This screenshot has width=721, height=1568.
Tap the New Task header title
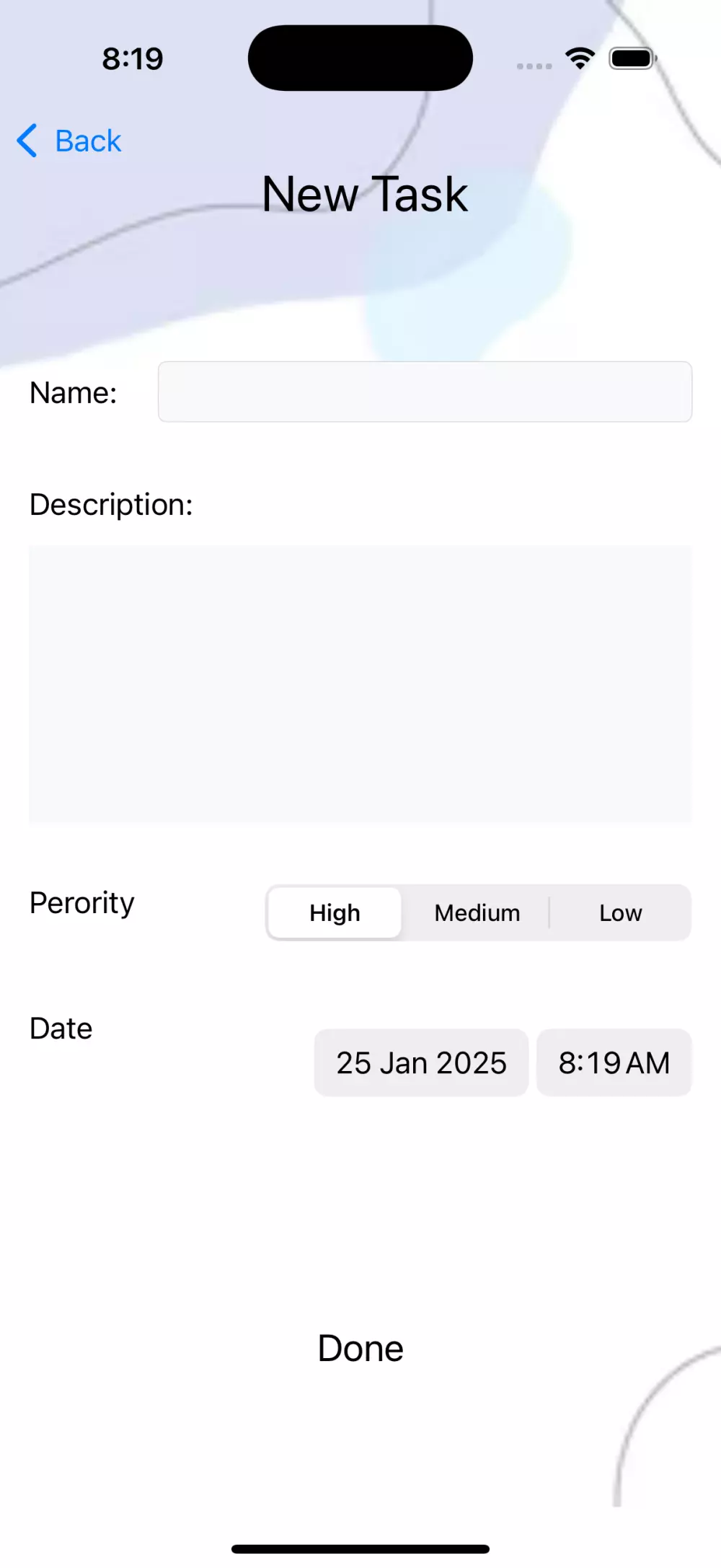click(x=364, y=193)
